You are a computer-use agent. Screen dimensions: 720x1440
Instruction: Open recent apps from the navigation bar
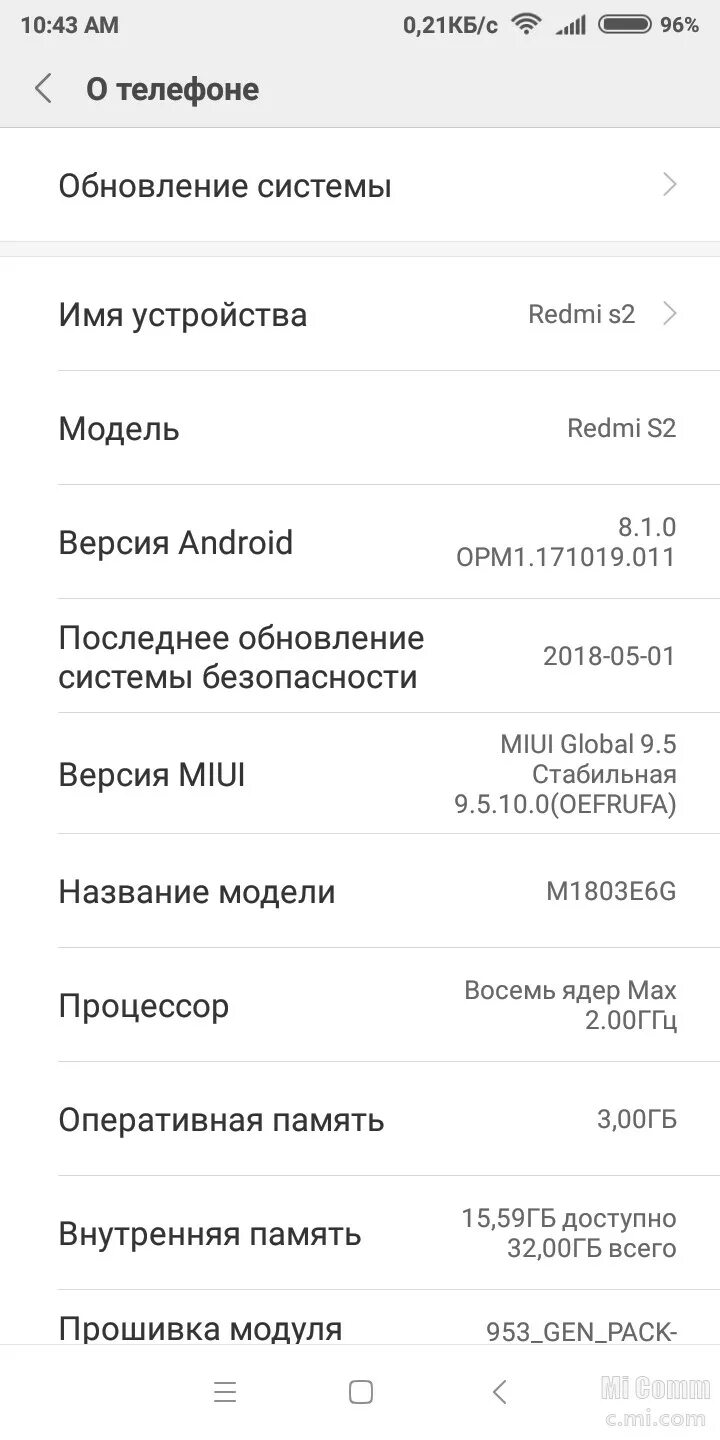225,1392
